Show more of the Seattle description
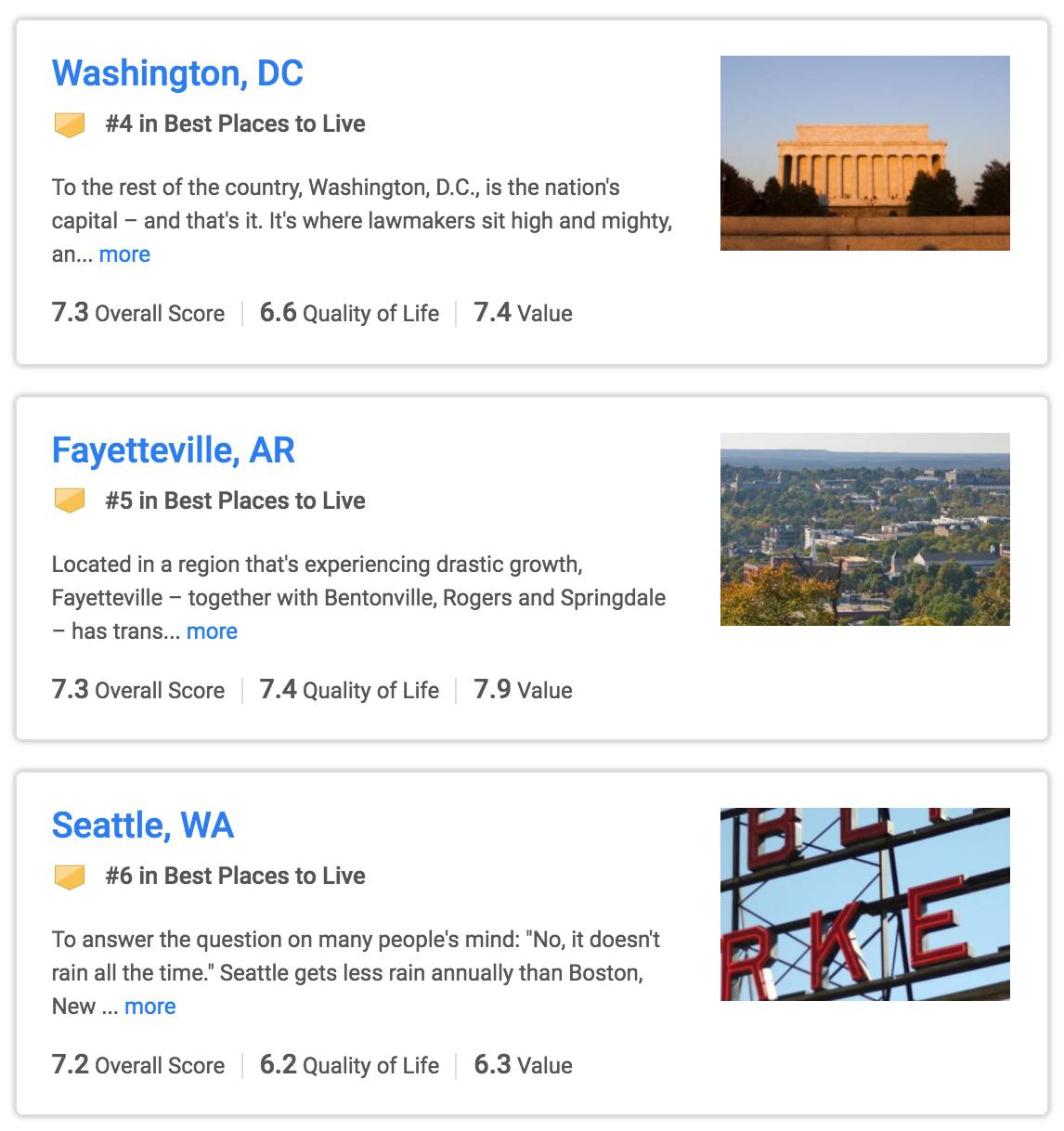Screen dimensions: 1064x1131 click(x=149, y=1007)
